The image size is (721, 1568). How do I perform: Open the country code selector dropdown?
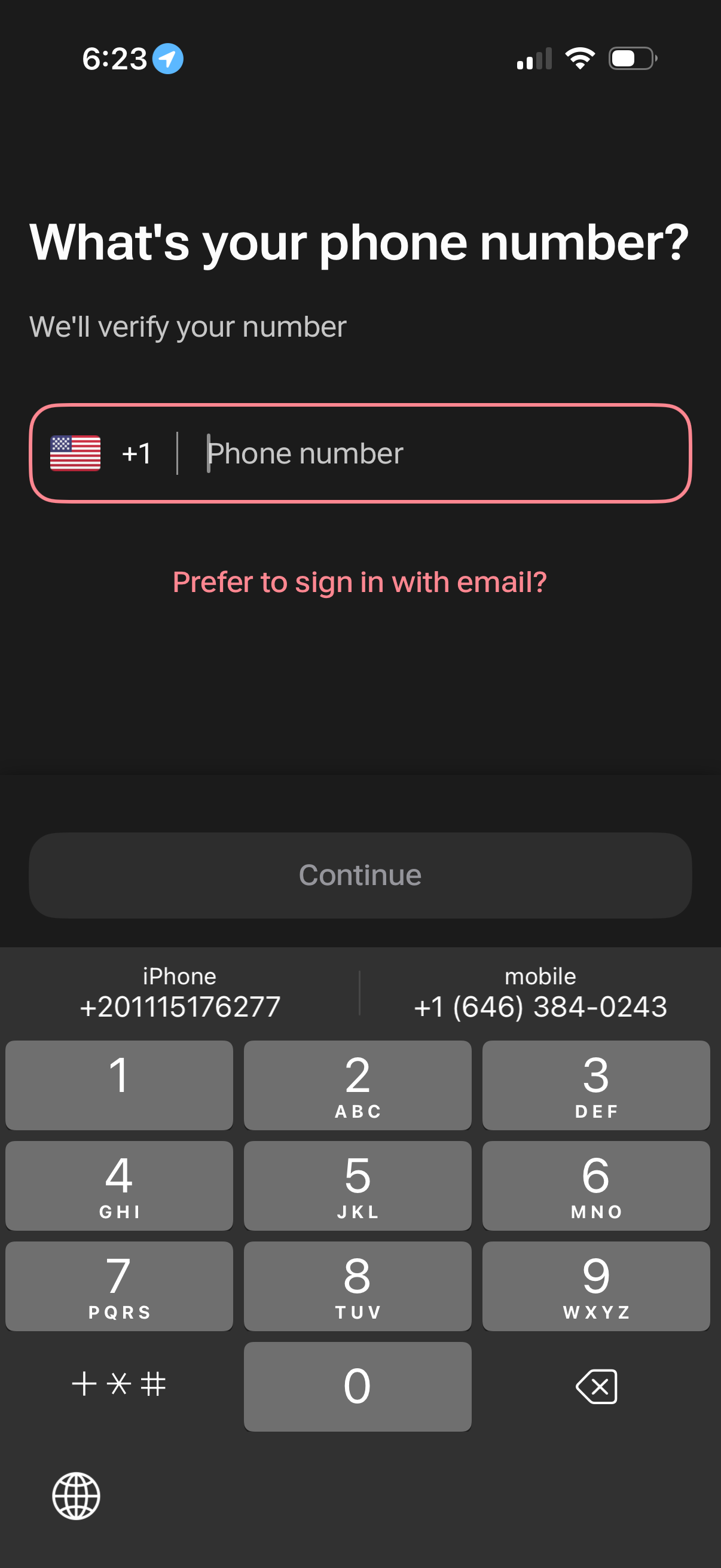tap(103, 453)
